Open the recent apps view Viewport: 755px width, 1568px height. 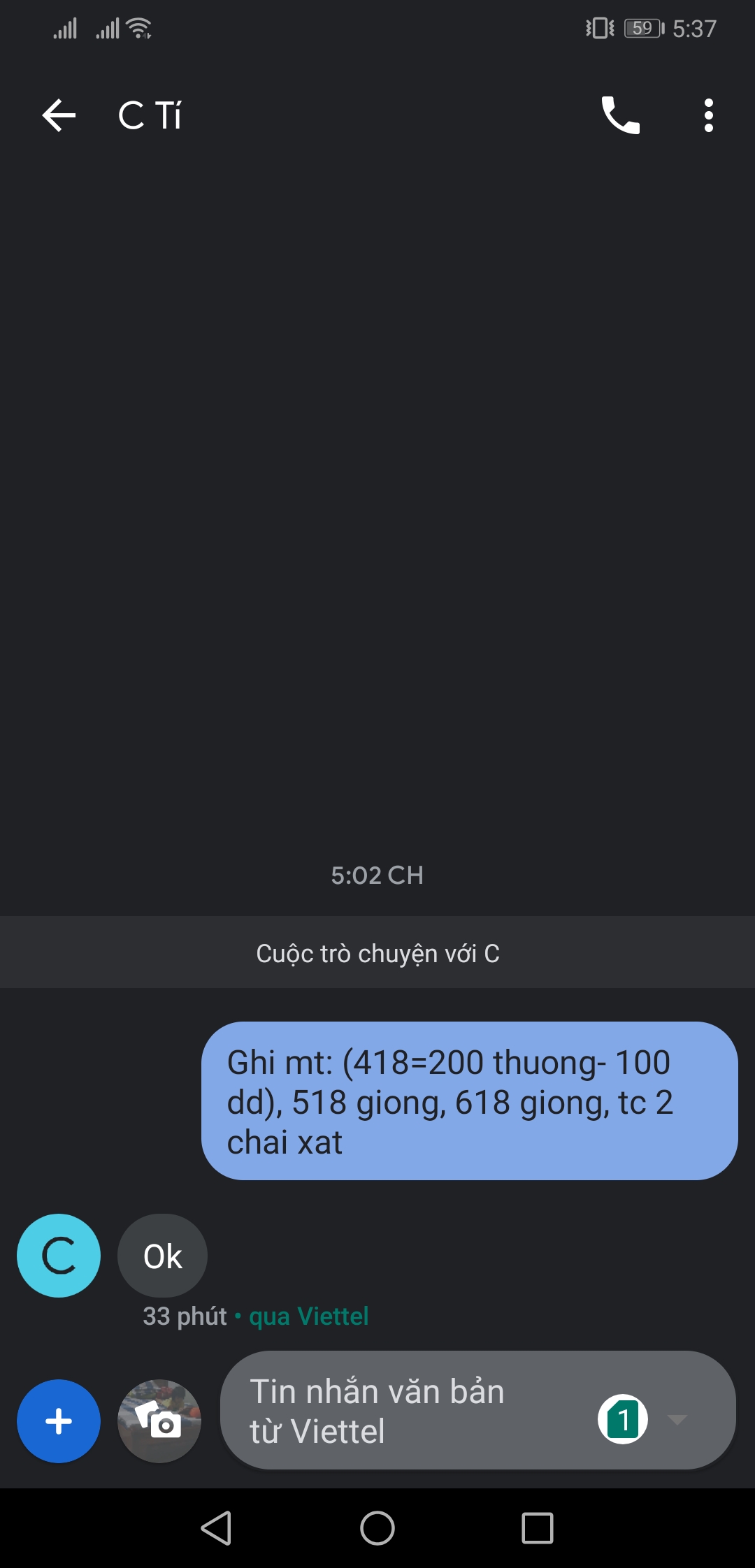point(537,1528)
